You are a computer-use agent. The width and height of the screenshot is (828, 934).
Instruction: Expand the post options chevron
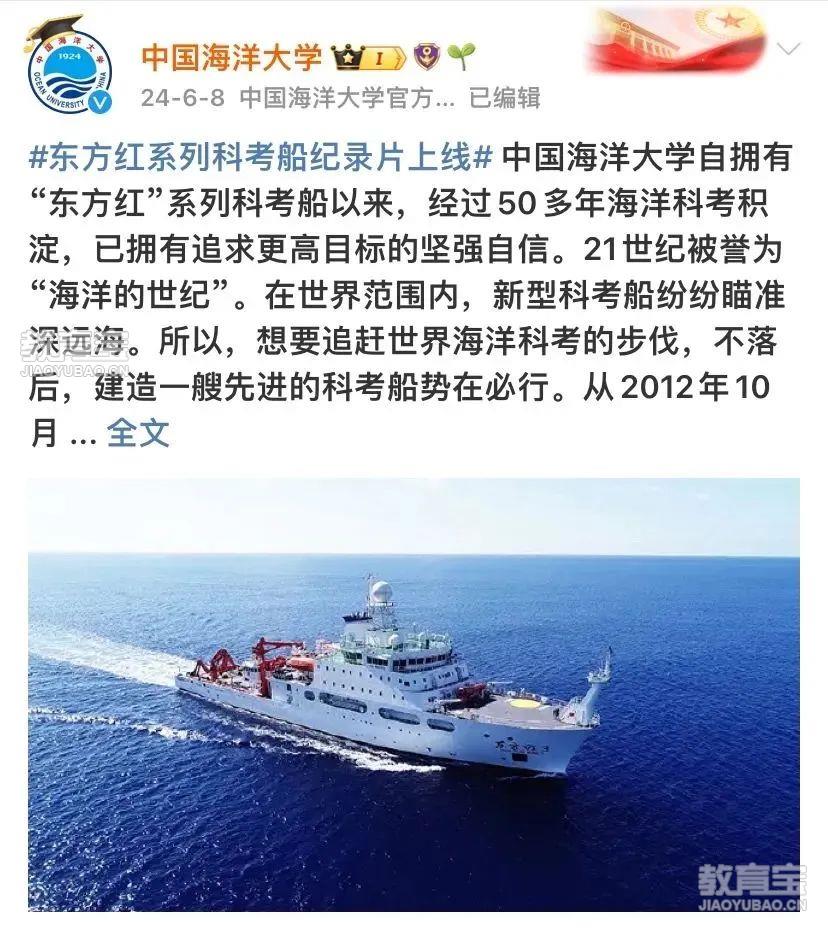[789, 48]
